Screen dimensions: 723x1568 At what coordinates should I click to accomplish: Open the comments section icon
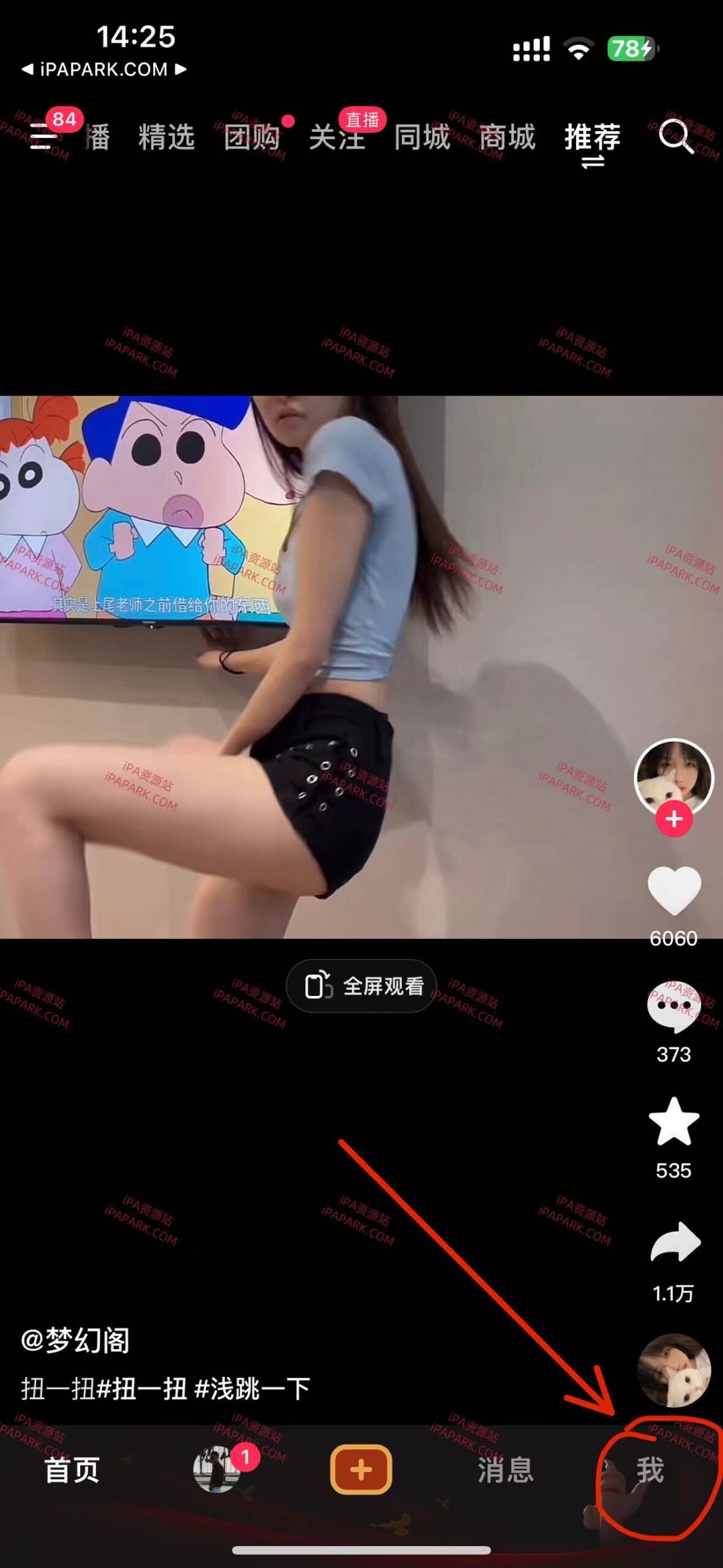click(x=674, y=1004)
